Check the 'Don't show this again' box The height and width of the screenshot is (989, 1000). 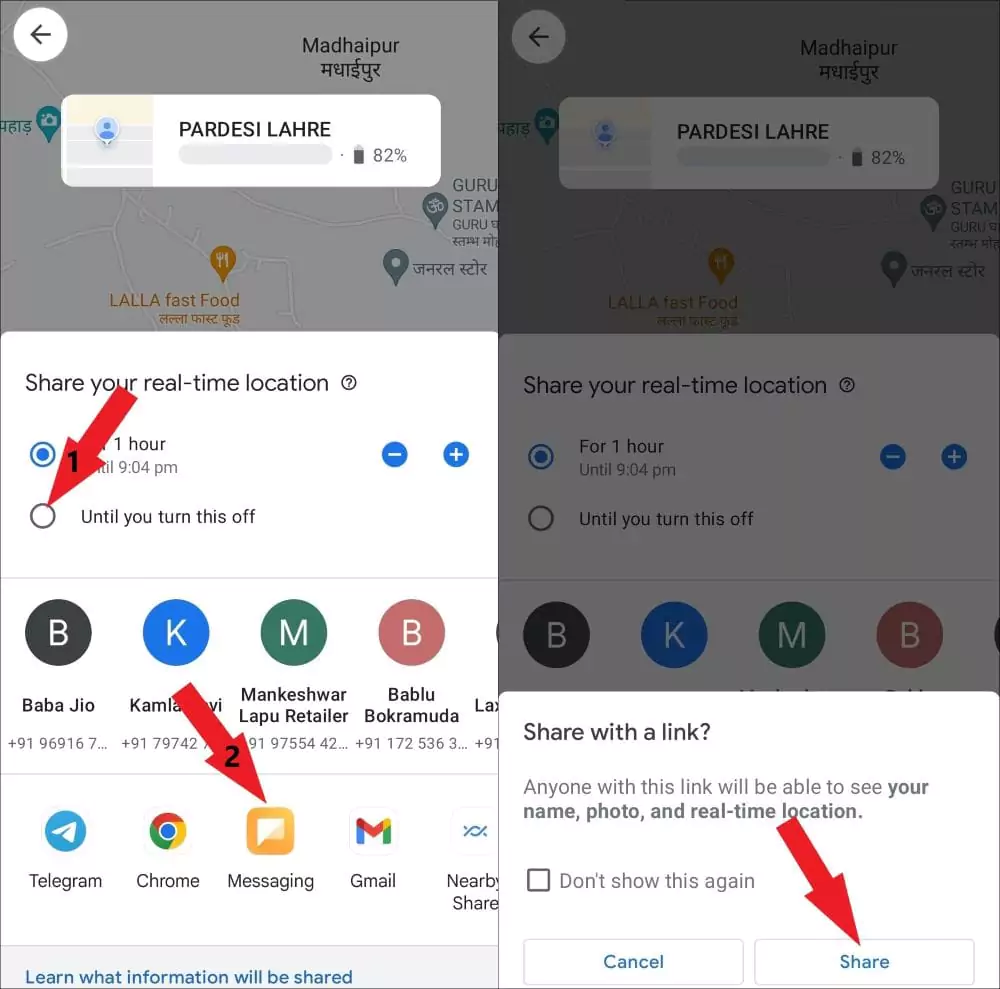[539, 881]
